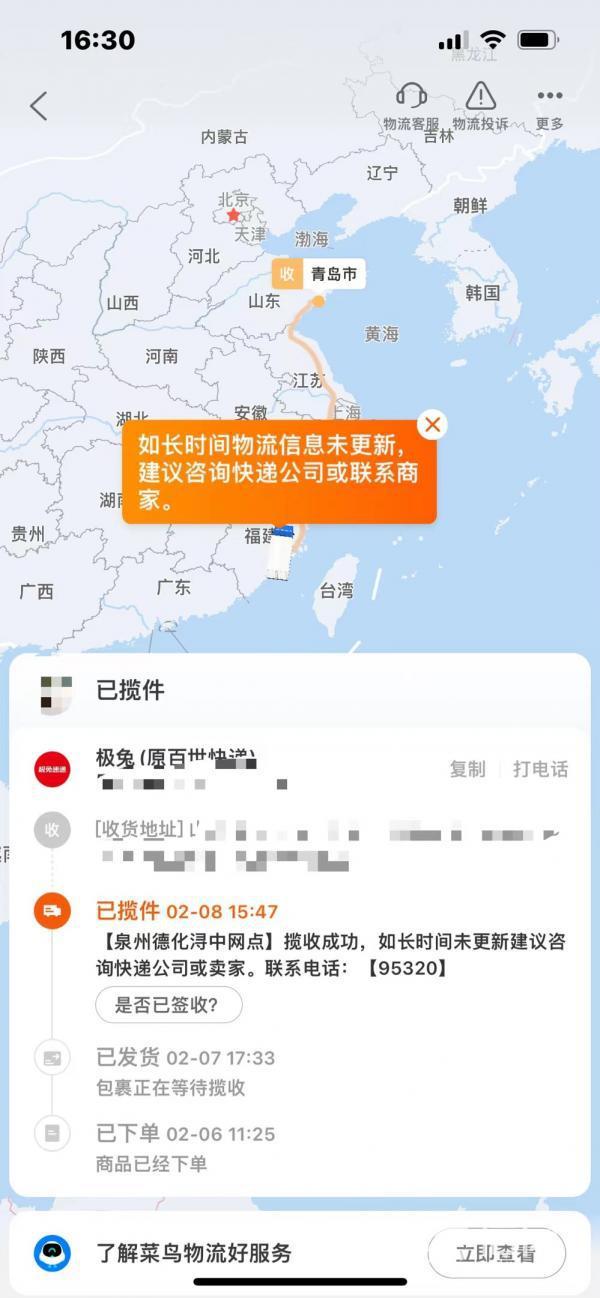Open 物流投诉 to file a complaint
The width and height of the screenshot is (600, 1298).
click(x=480, y=106)
